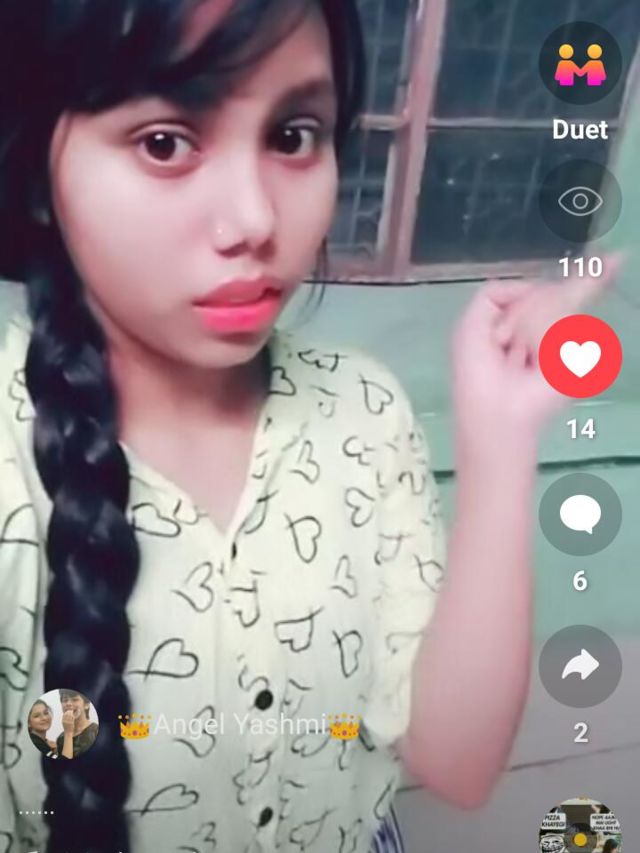Open the comments on this video
This screenshot has height=853, width=640.
coord(580,514)
